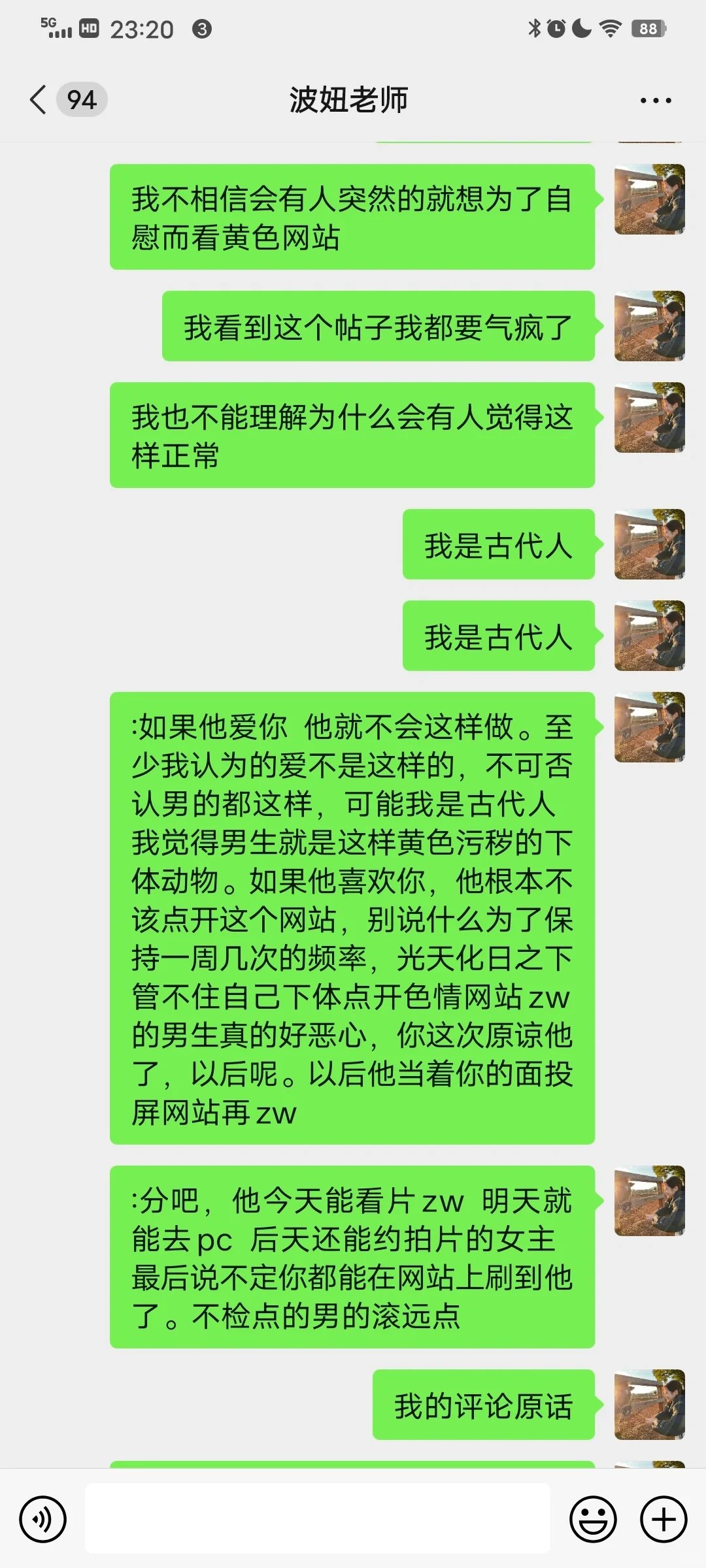The width and height of the screenshot is (706, 1568).
Task: Tap the circled number 3 in the status bar
Action: click(x=203, y=29)
